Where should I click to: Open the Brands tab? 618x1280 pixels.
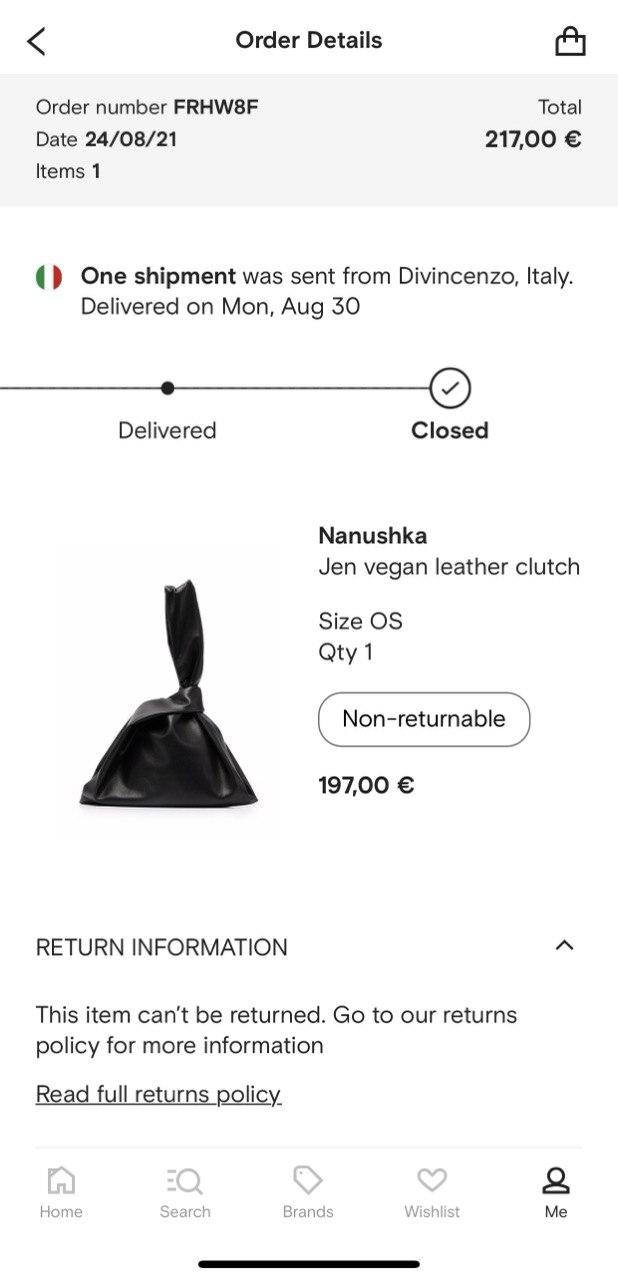(308, 1192)
